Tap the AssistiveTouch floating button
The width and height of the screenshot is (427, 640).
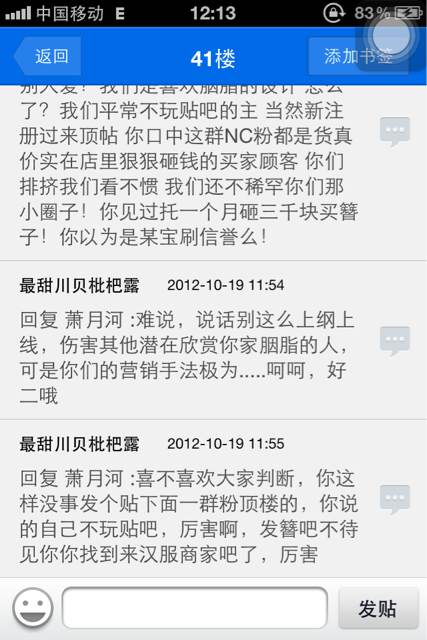pyautogui.click(x=390, y=36)
